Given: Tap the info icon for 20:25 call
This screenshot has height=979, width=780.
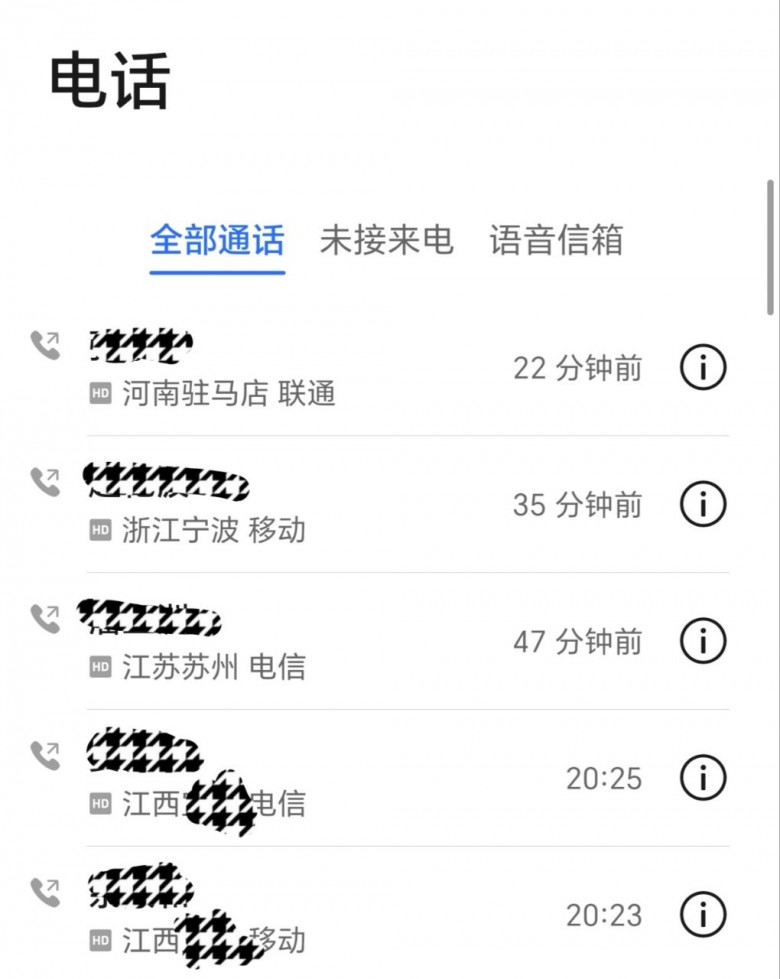Looking at the screenshot, I should [702, 777].
